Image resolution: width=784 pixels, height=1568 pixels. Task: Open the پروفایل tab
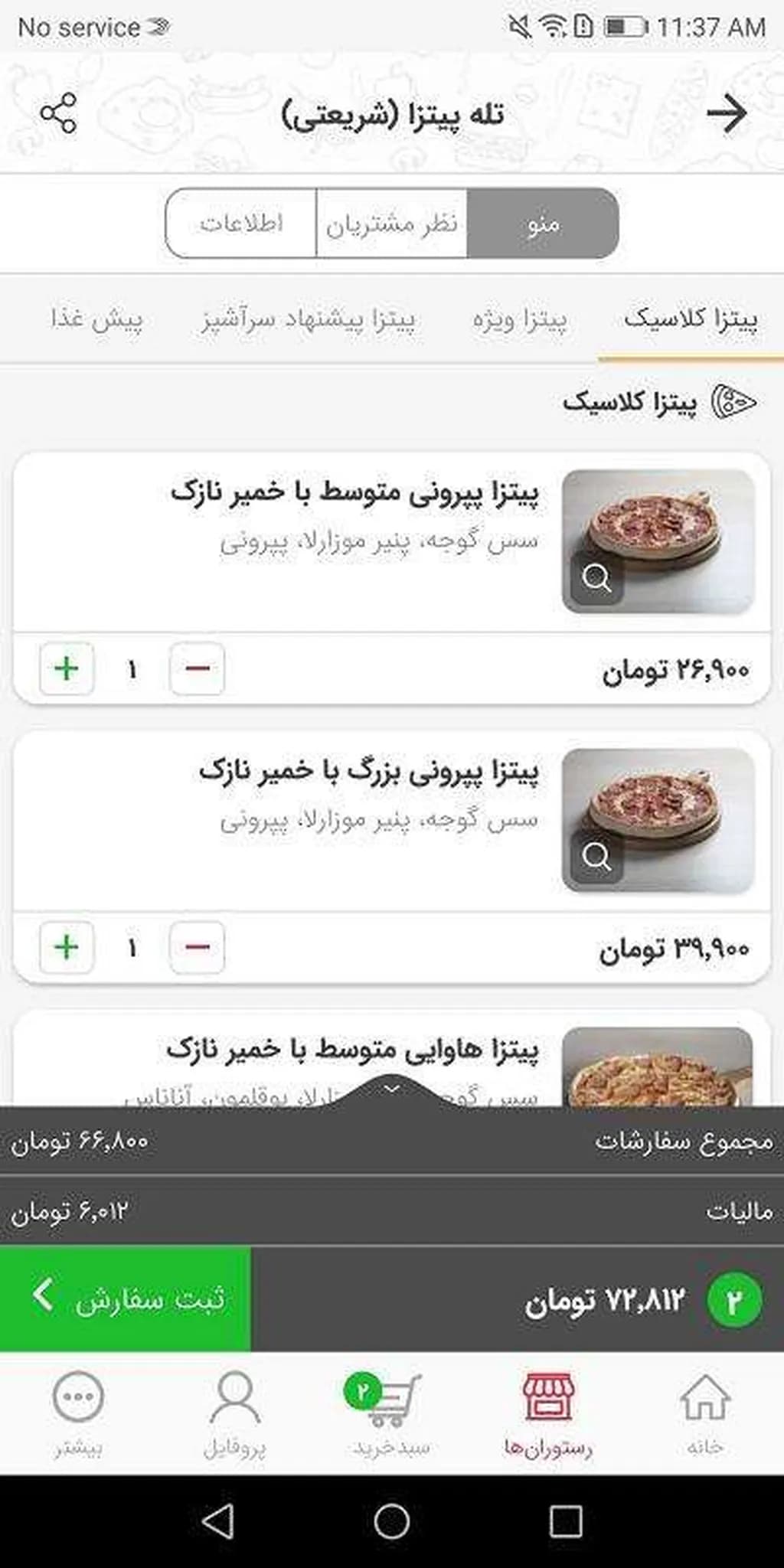click(x=234, y=1415)
